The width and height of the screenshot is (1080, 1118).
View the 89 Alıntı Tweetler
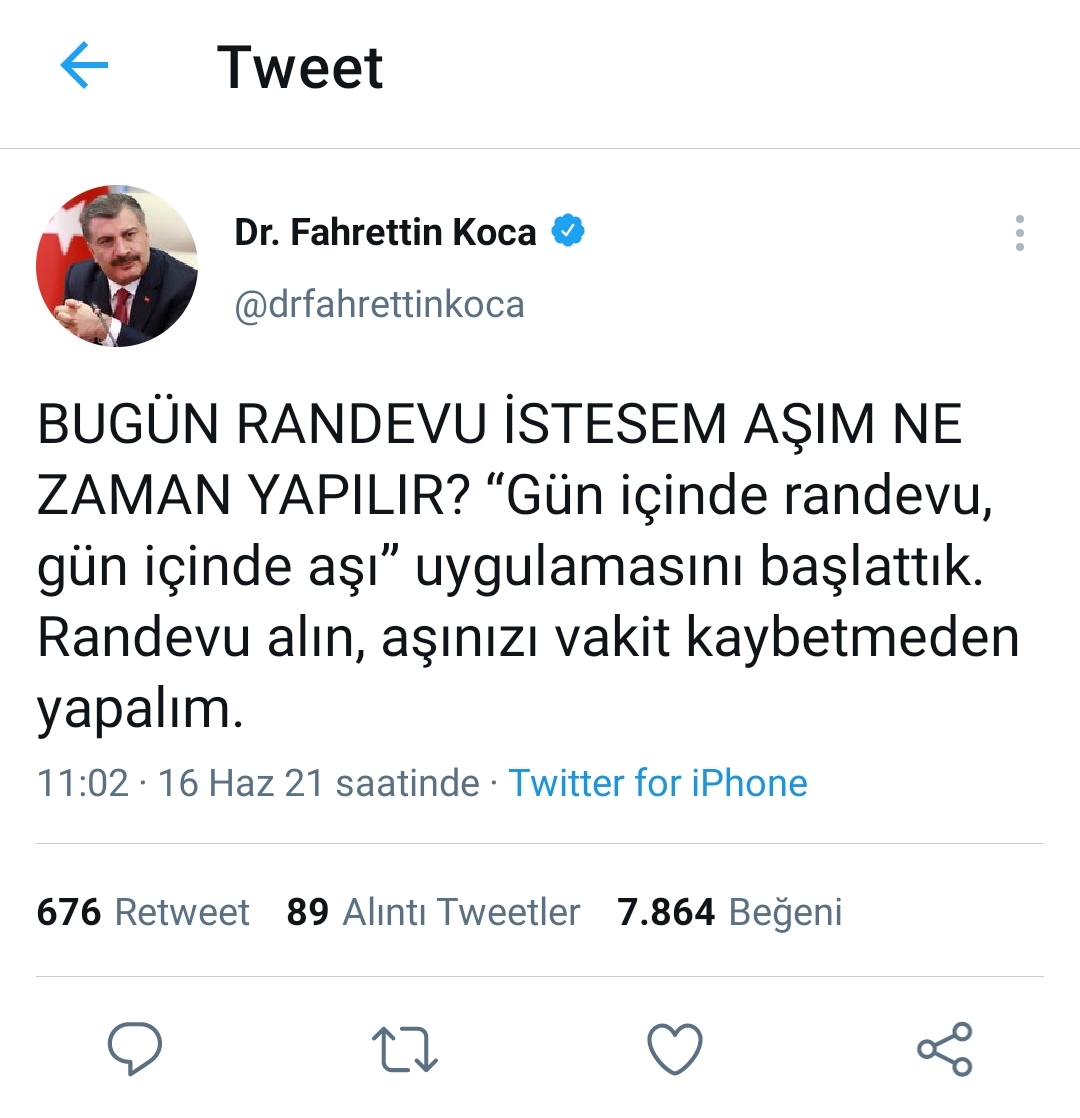pos(433,912)
